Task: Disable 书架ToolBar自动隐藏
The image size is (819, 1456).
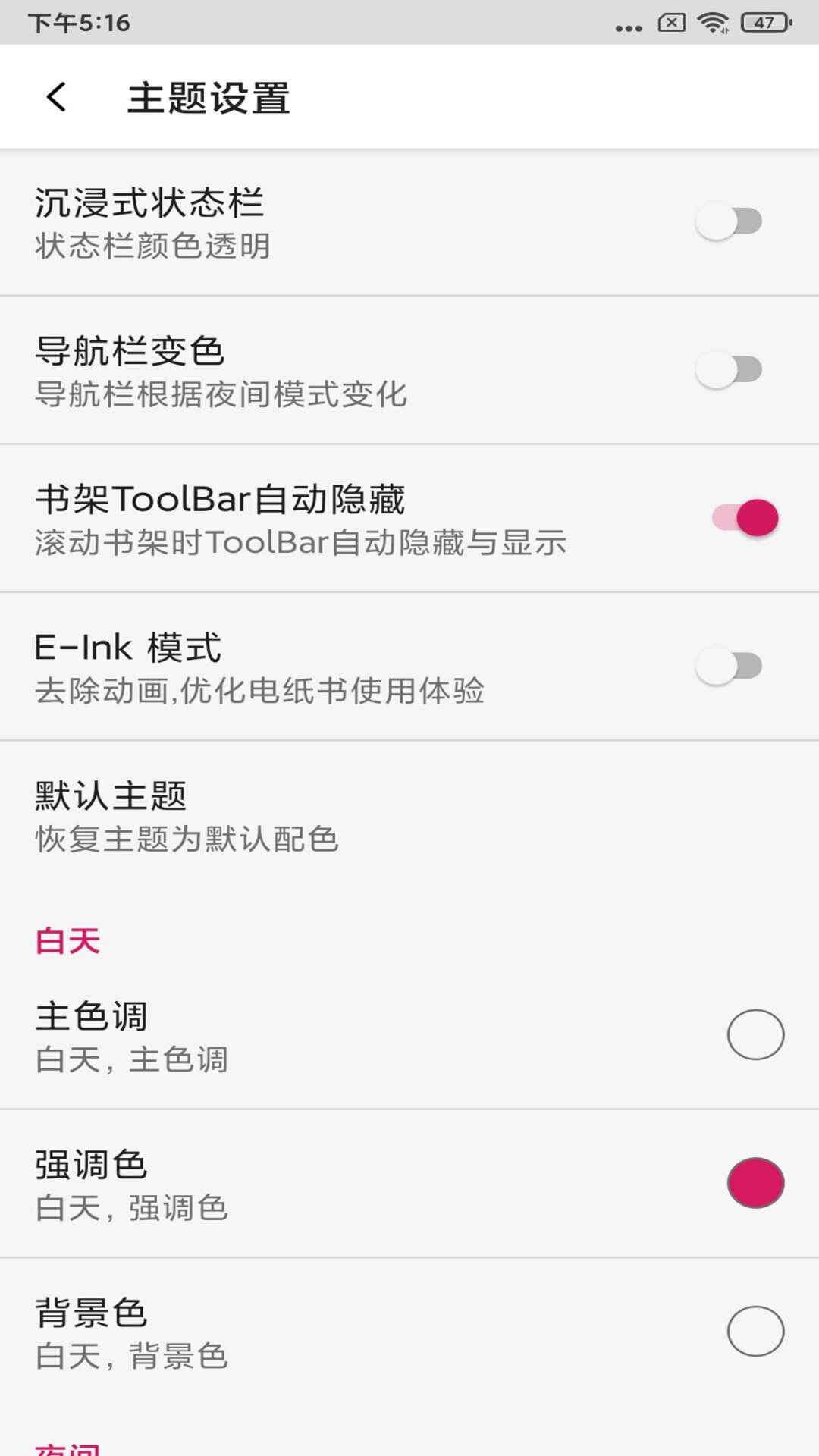Action: click(743, 519)
